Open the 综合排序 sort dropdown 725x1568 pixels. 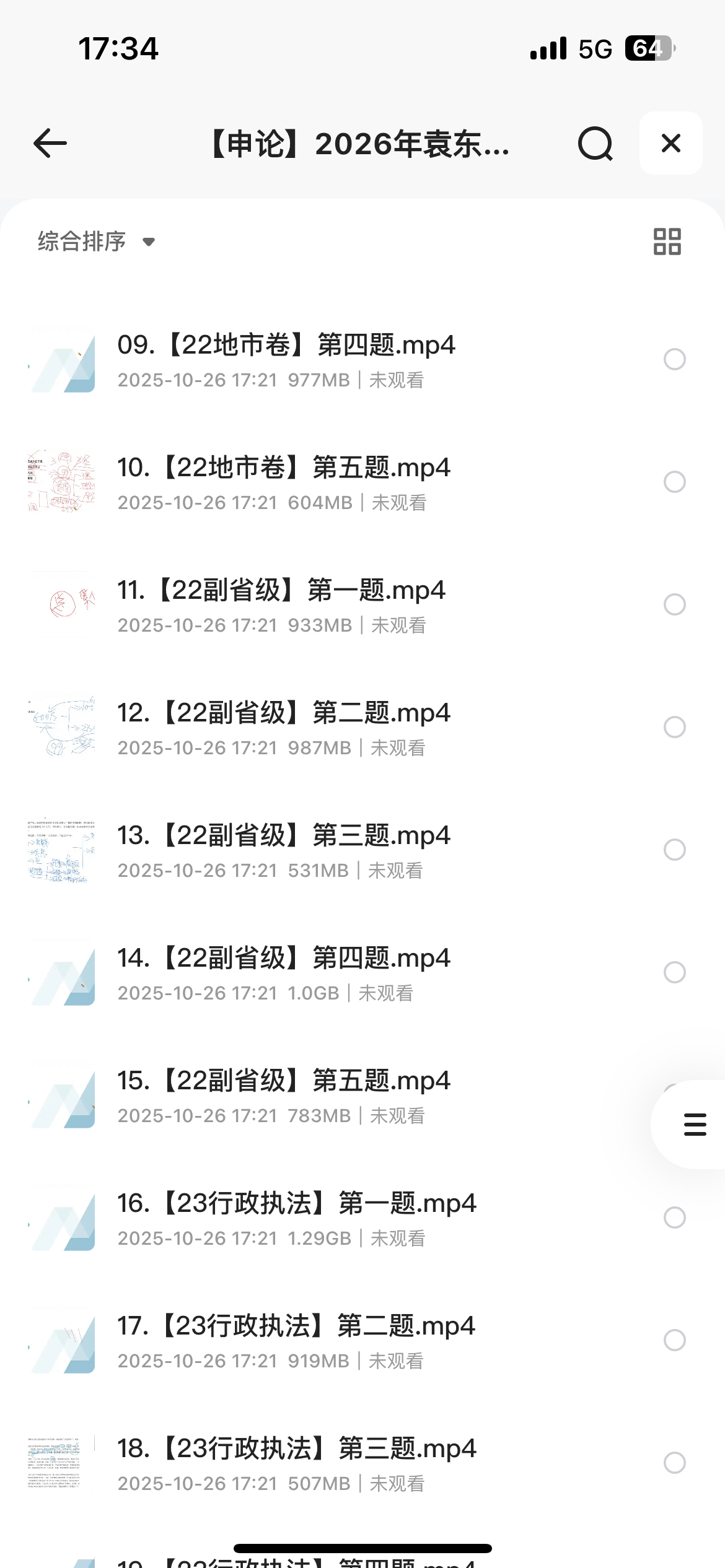(x=96, y=242)
